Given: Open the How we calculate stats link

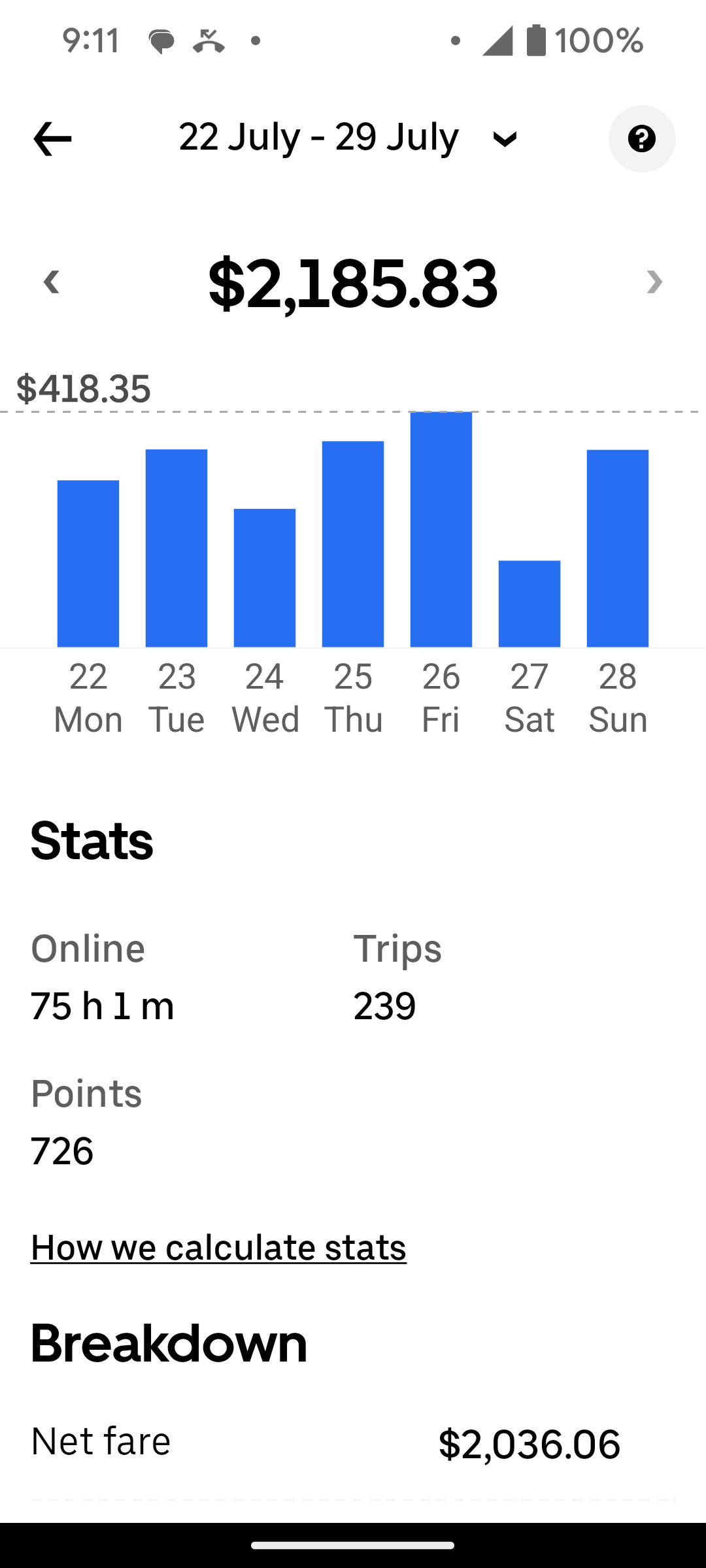Looking at the screenshot, I should 218,1247.
